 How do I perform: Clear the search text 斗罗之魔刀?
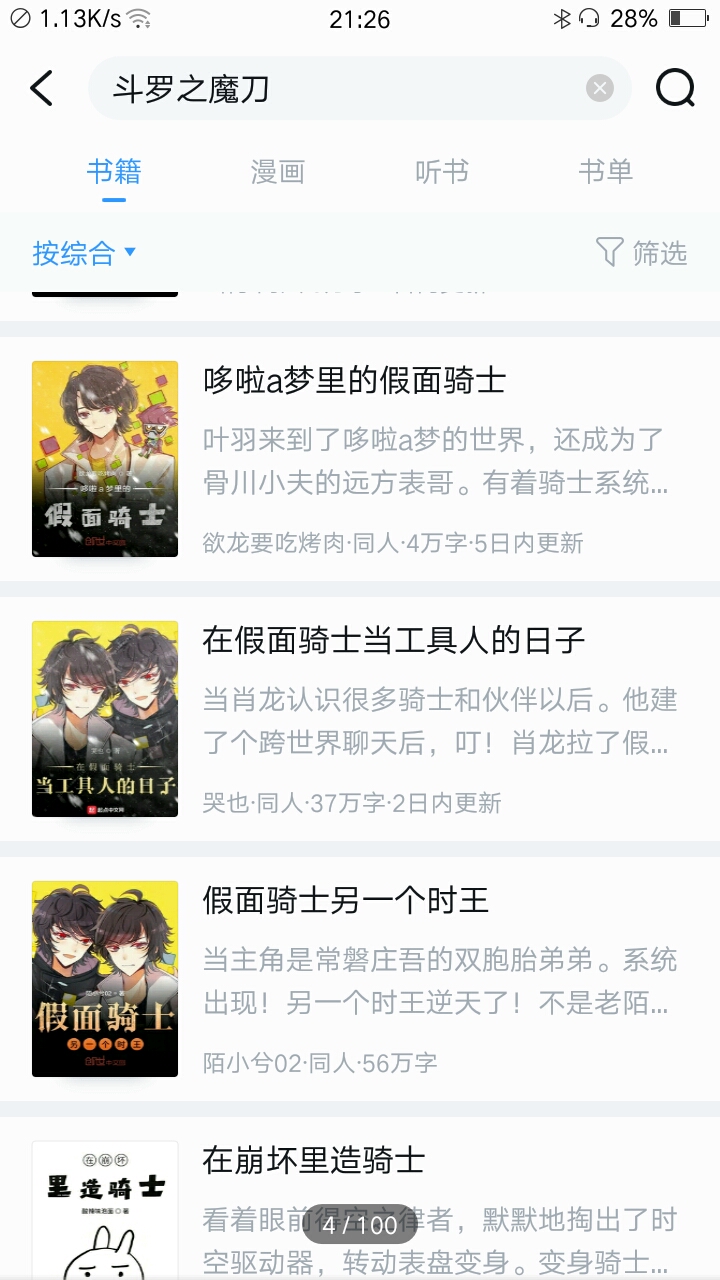599,89
